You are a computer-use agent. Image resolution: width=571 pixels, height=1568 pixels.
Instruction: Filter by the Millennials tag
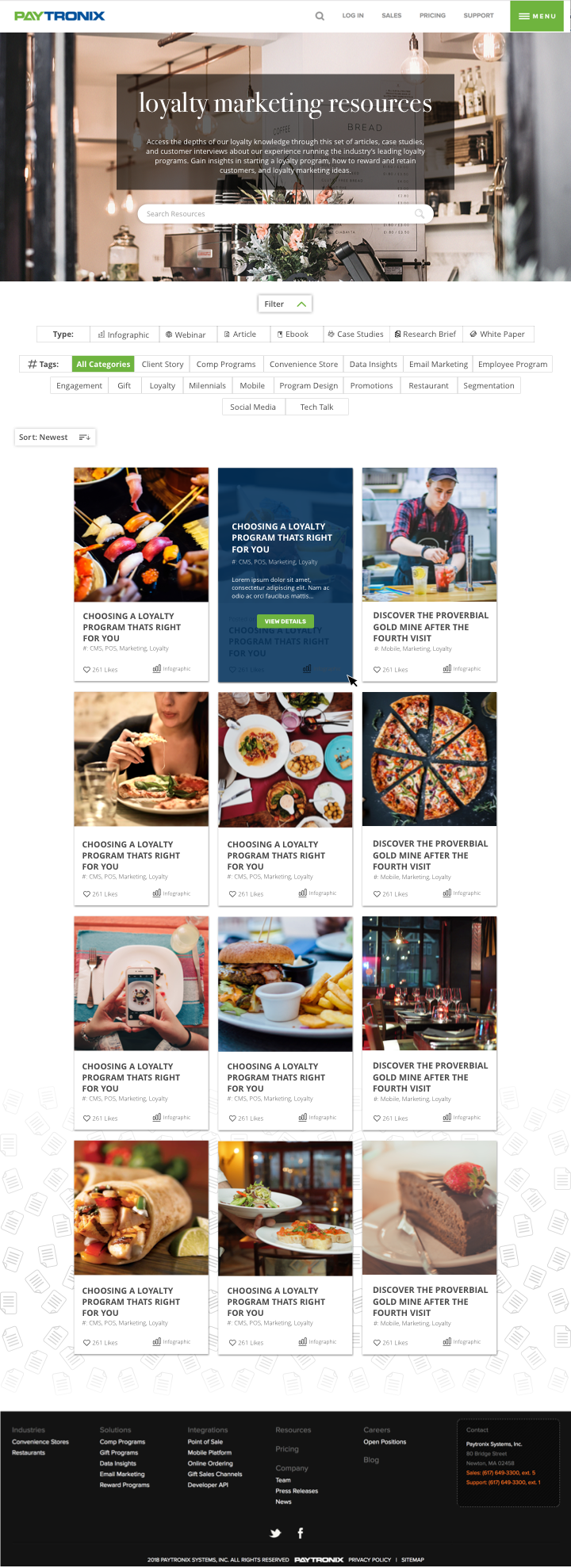[207, 386]
